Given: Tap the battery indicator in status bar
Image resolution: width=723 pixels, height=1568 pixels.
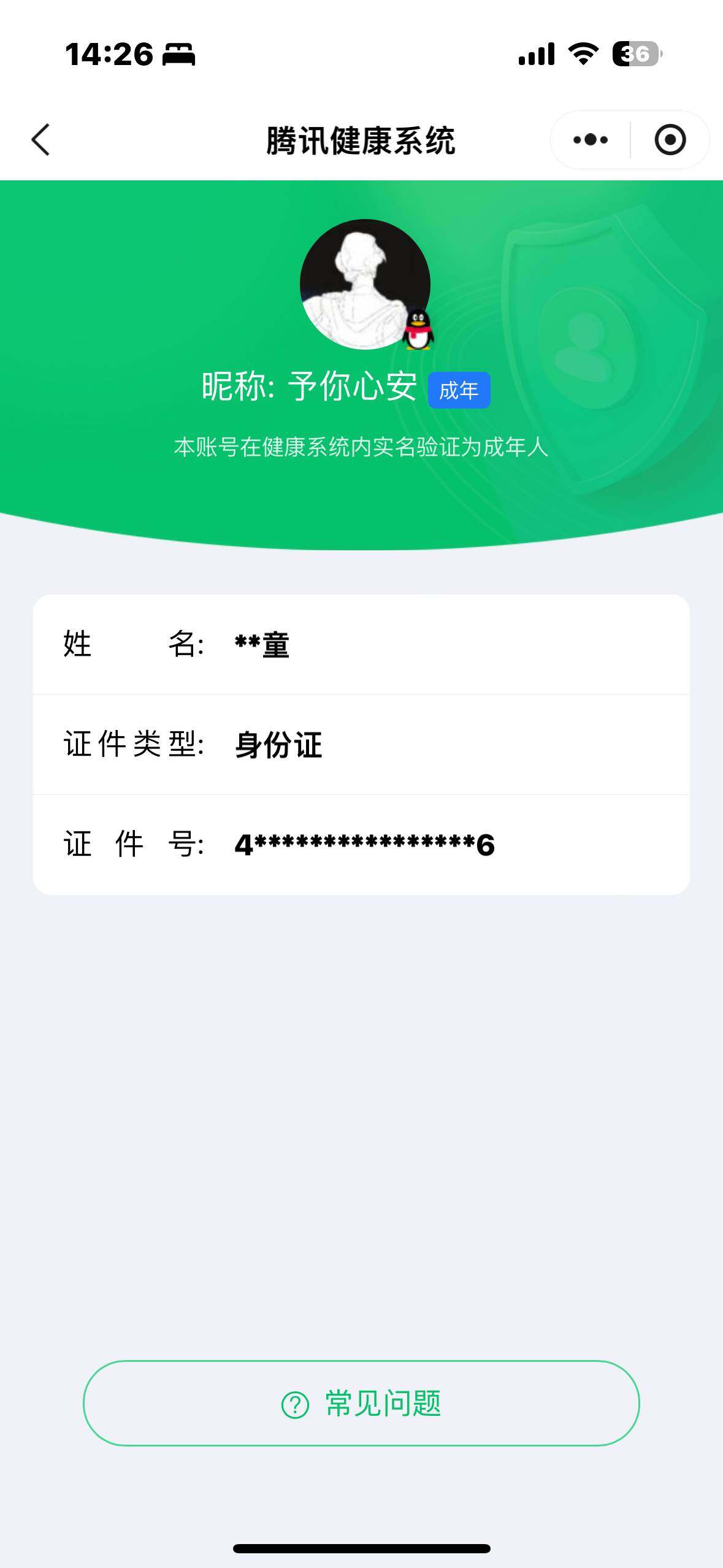Looking at the screenshot, I should (635, 55).
